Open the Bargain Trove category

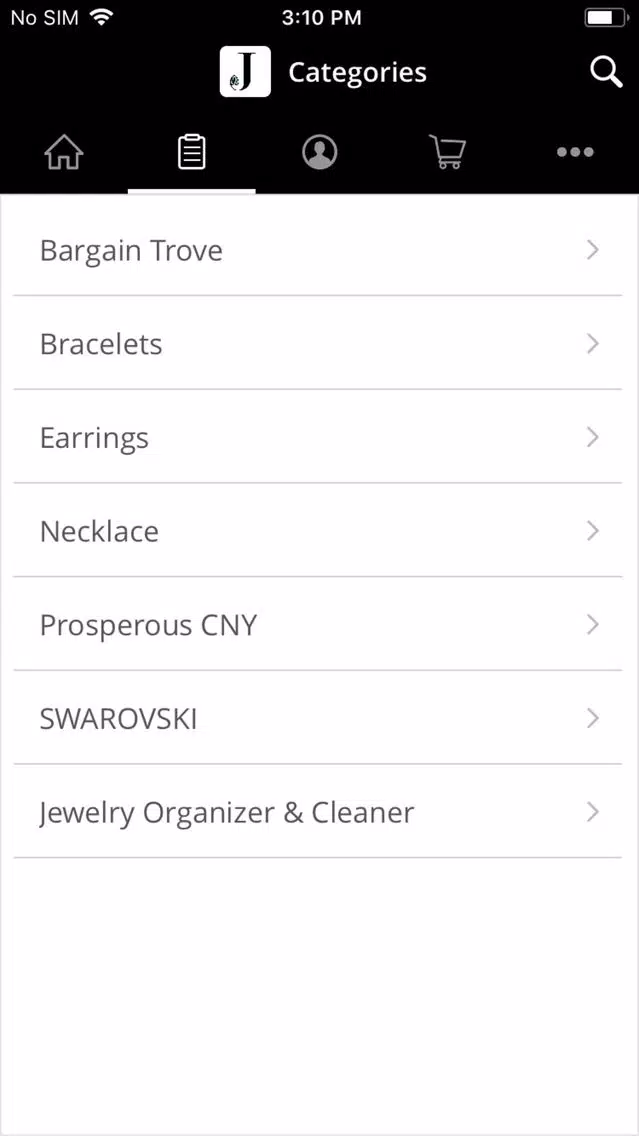(x=318, y=250)
